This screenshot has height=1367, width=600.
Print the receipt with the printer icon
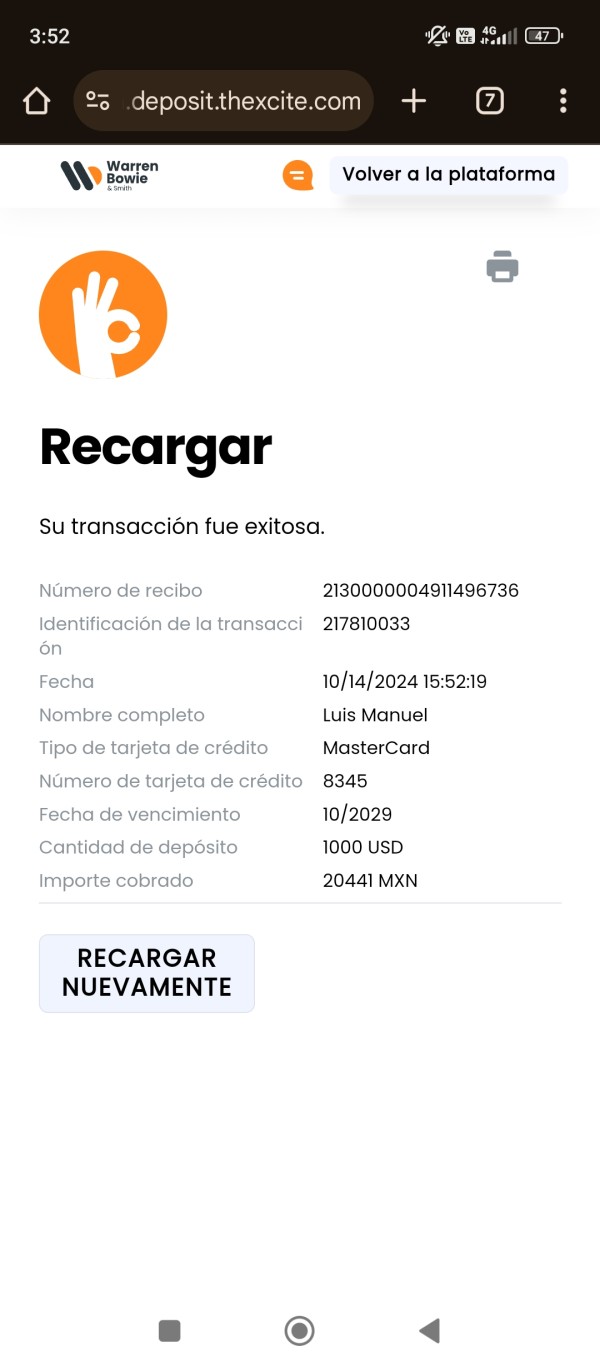(502, 266)
